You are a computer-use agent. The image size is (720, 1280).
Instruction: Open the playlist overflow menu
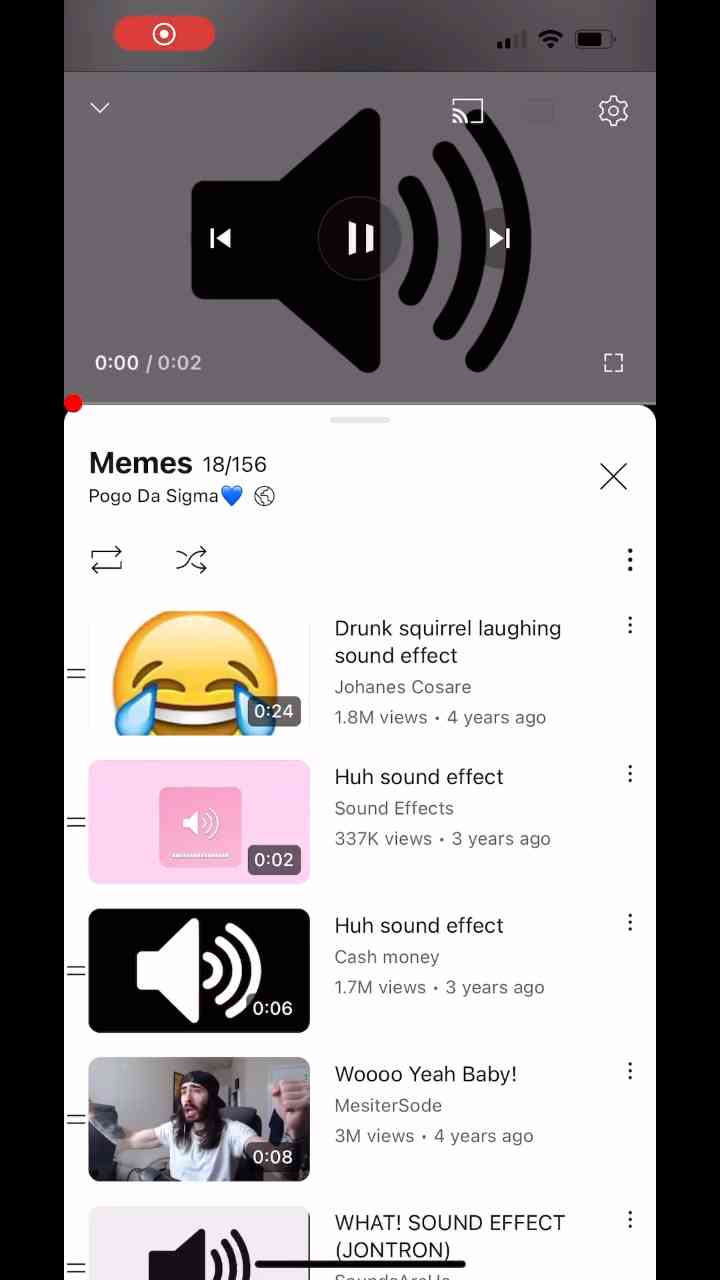pyautogui.click(x=630, y=559)
